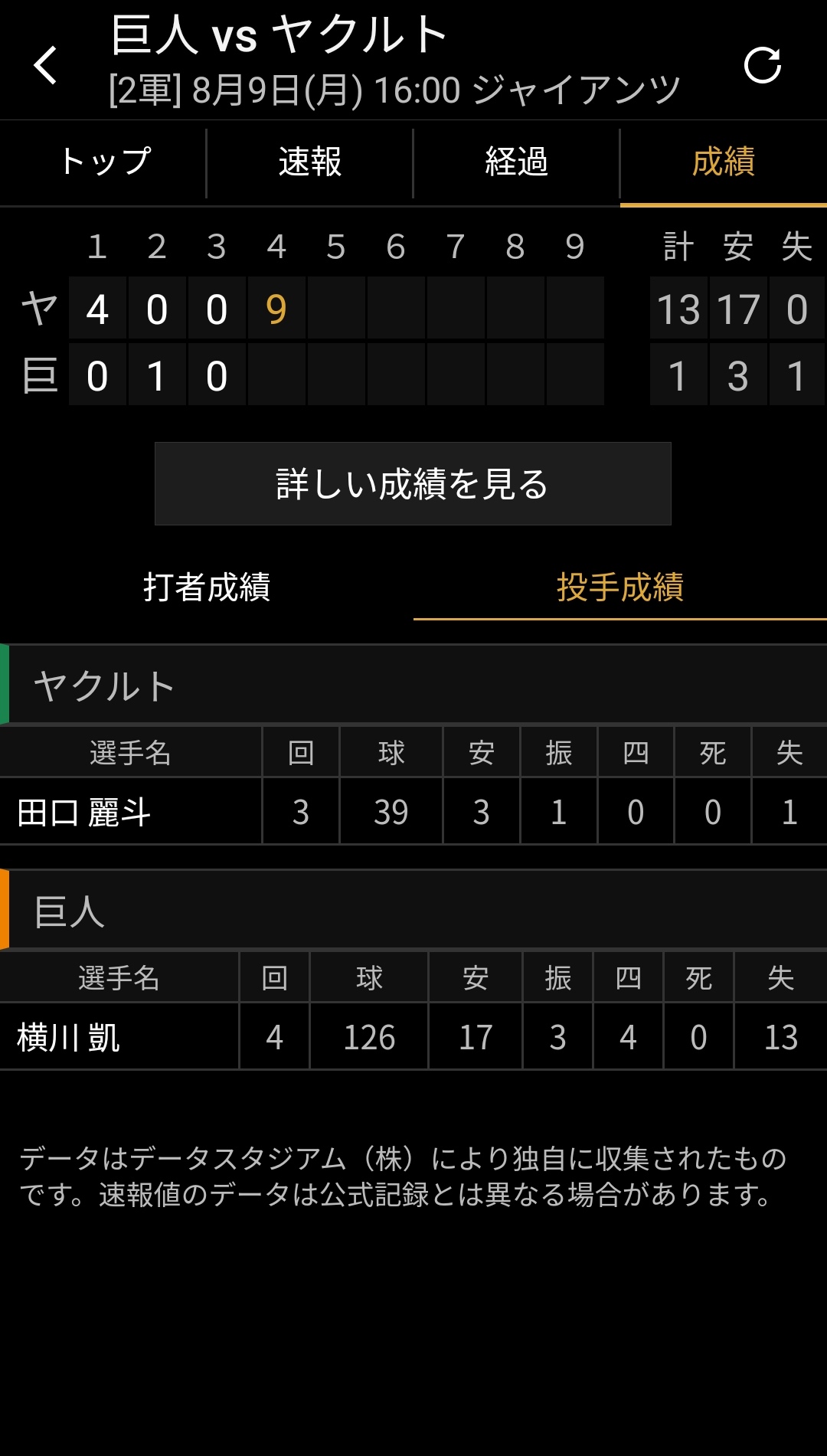Go back using the top-left arrow

(x=46, y=65)
